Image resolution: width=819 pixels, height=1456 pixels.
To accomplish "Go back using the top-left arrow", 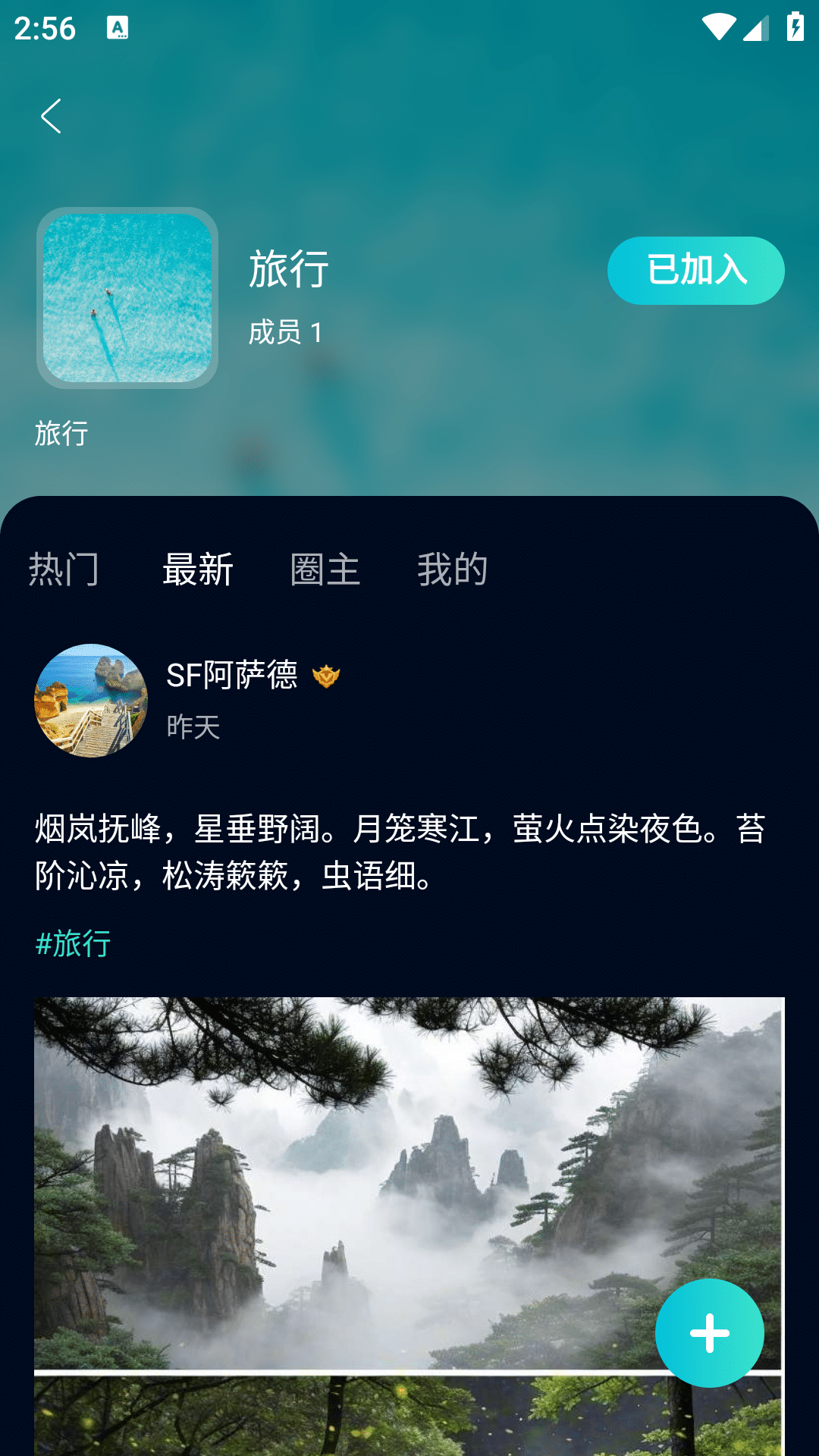I will click(51, 116).
